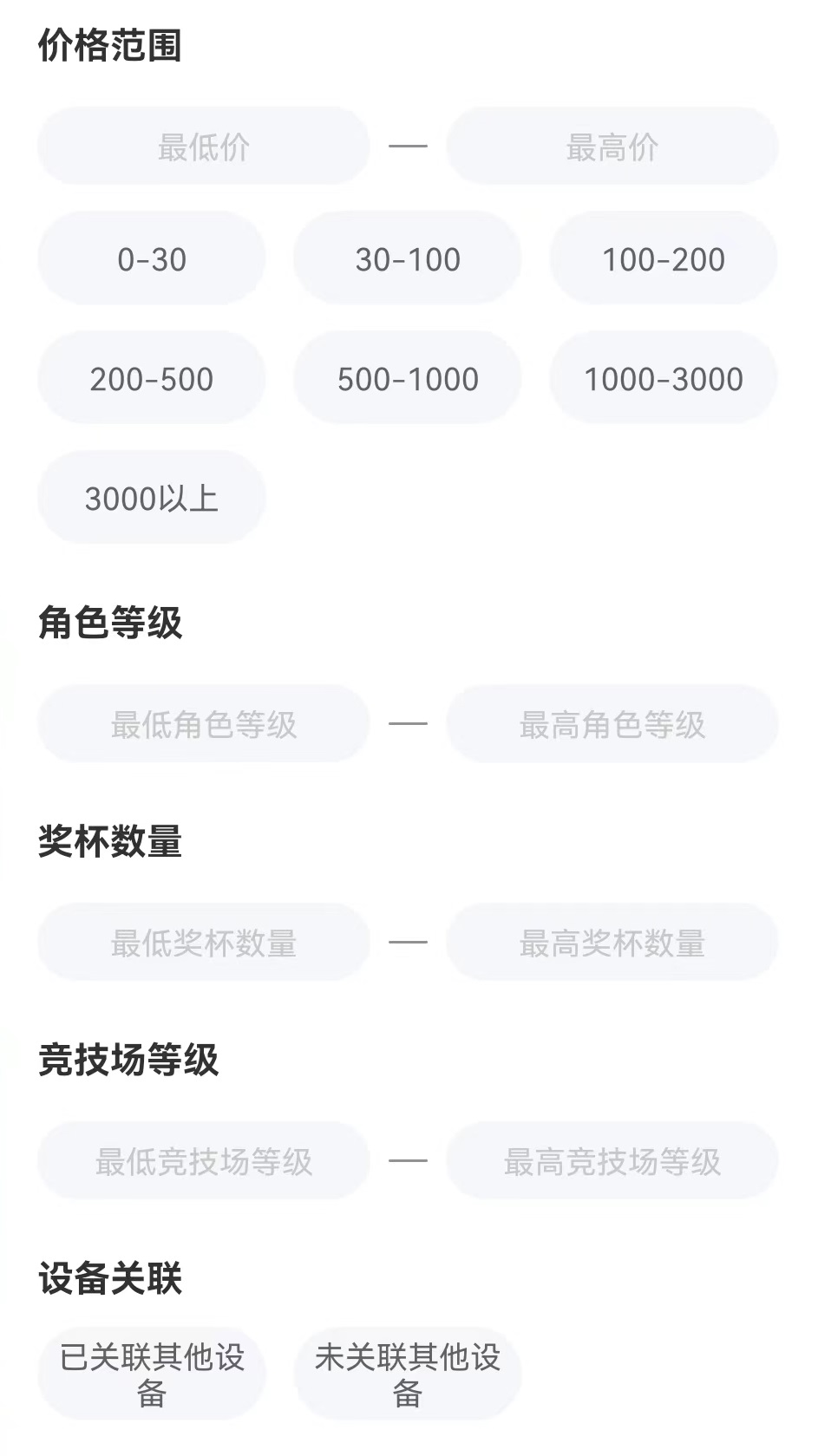Tap the 最高奖杯数量 field
818x1456 pixels.
coord(612,943)
